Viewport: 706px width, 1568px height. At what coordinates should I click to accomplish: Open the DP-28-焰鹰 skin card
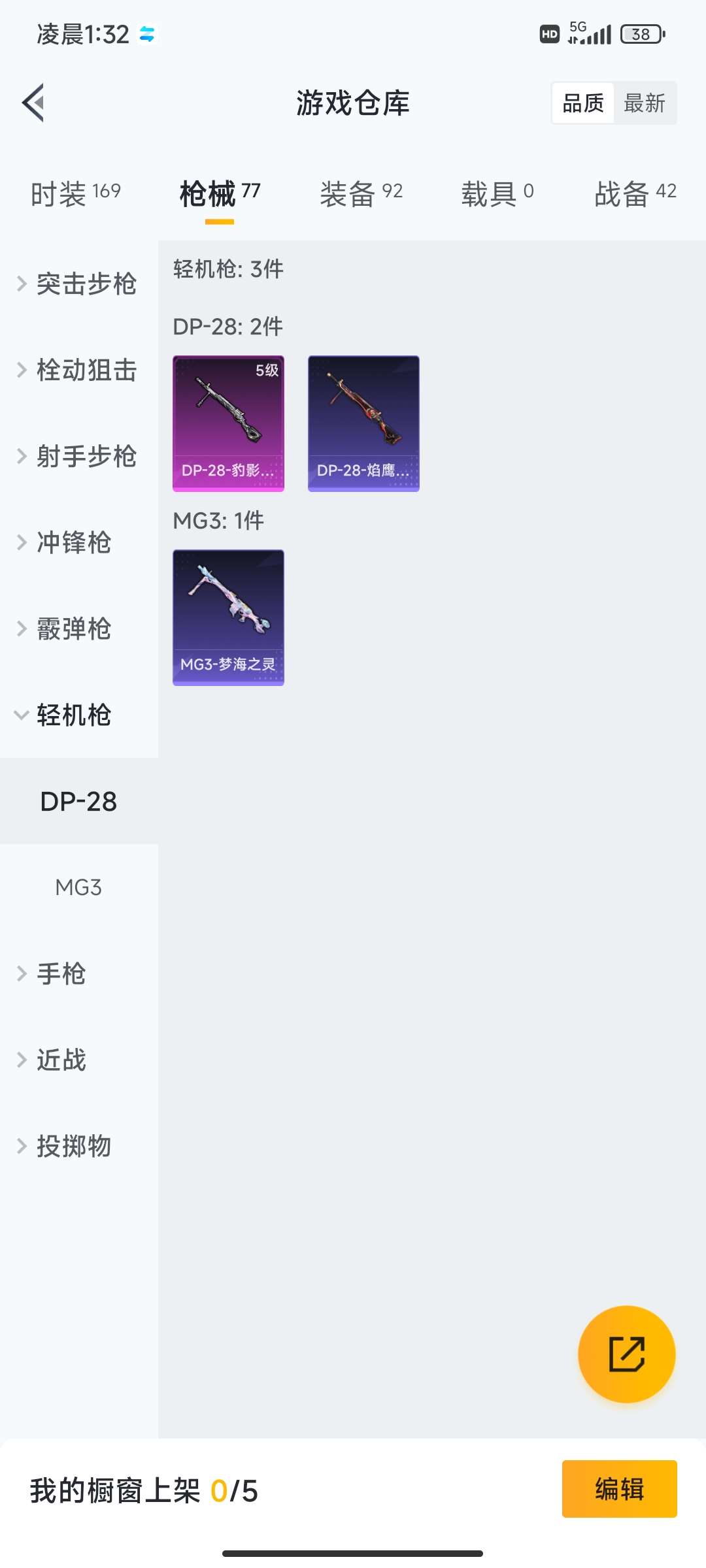pos(363,423)
